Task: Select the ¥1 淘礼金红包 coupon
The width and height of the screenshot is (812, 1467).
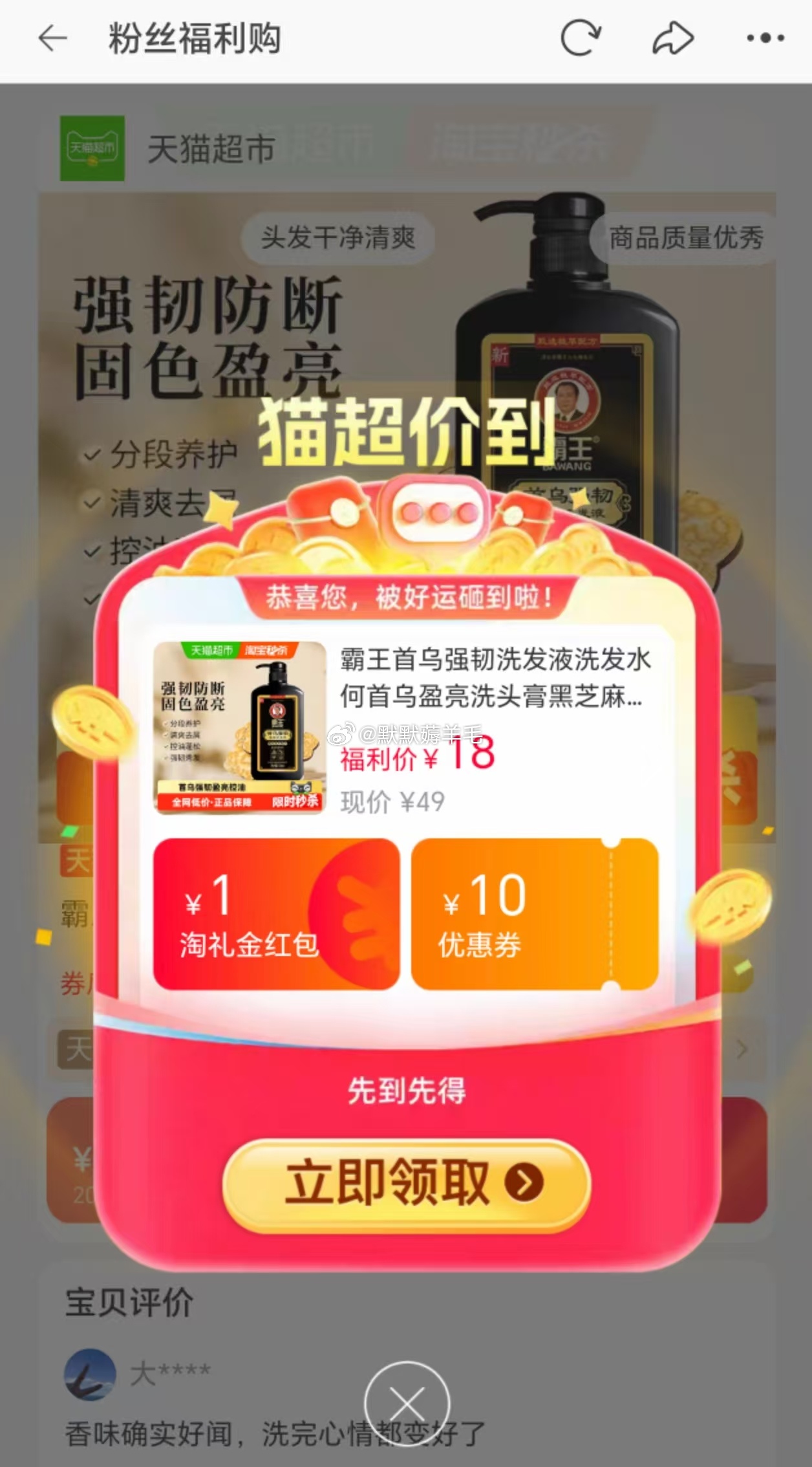Action: [276, 914]
